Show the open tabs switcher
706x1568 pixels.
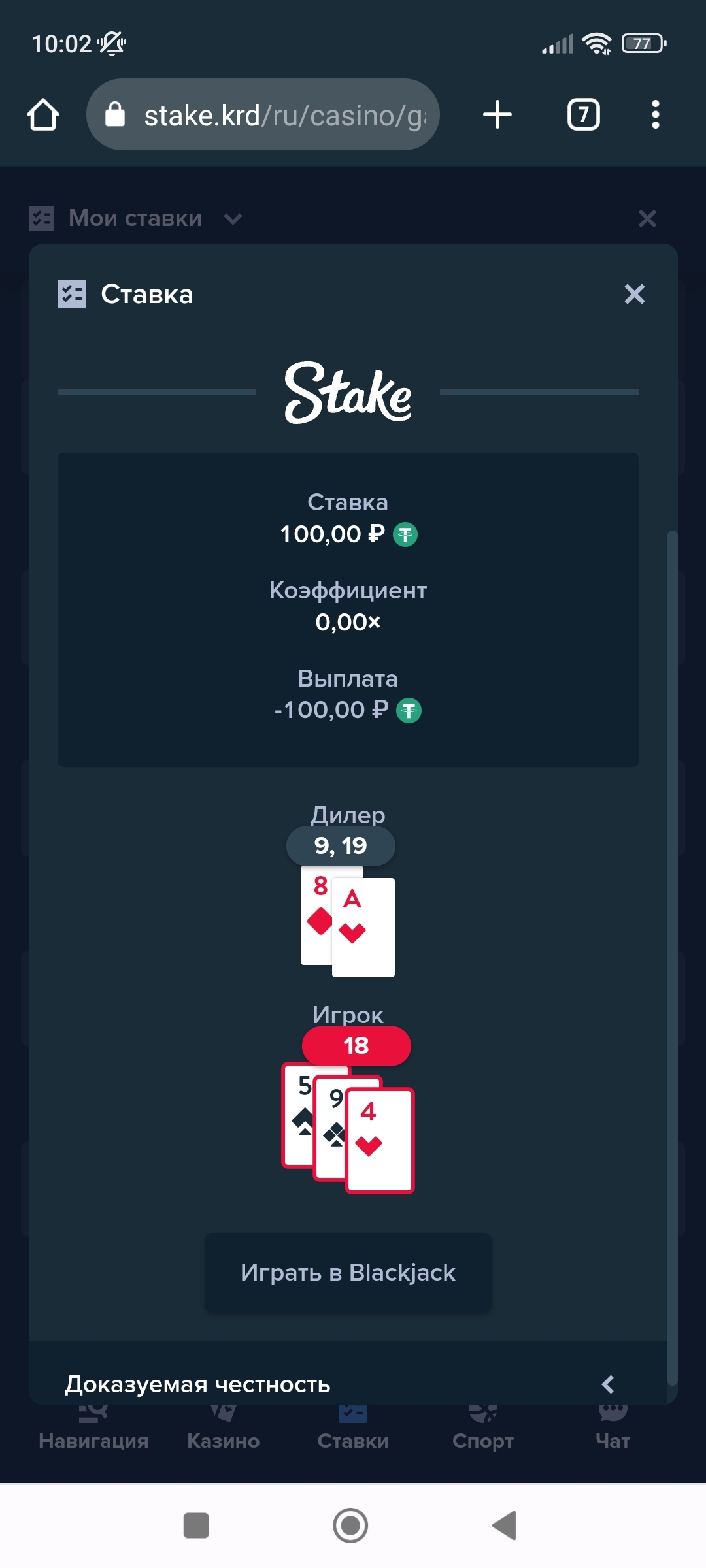coord(583,115)
